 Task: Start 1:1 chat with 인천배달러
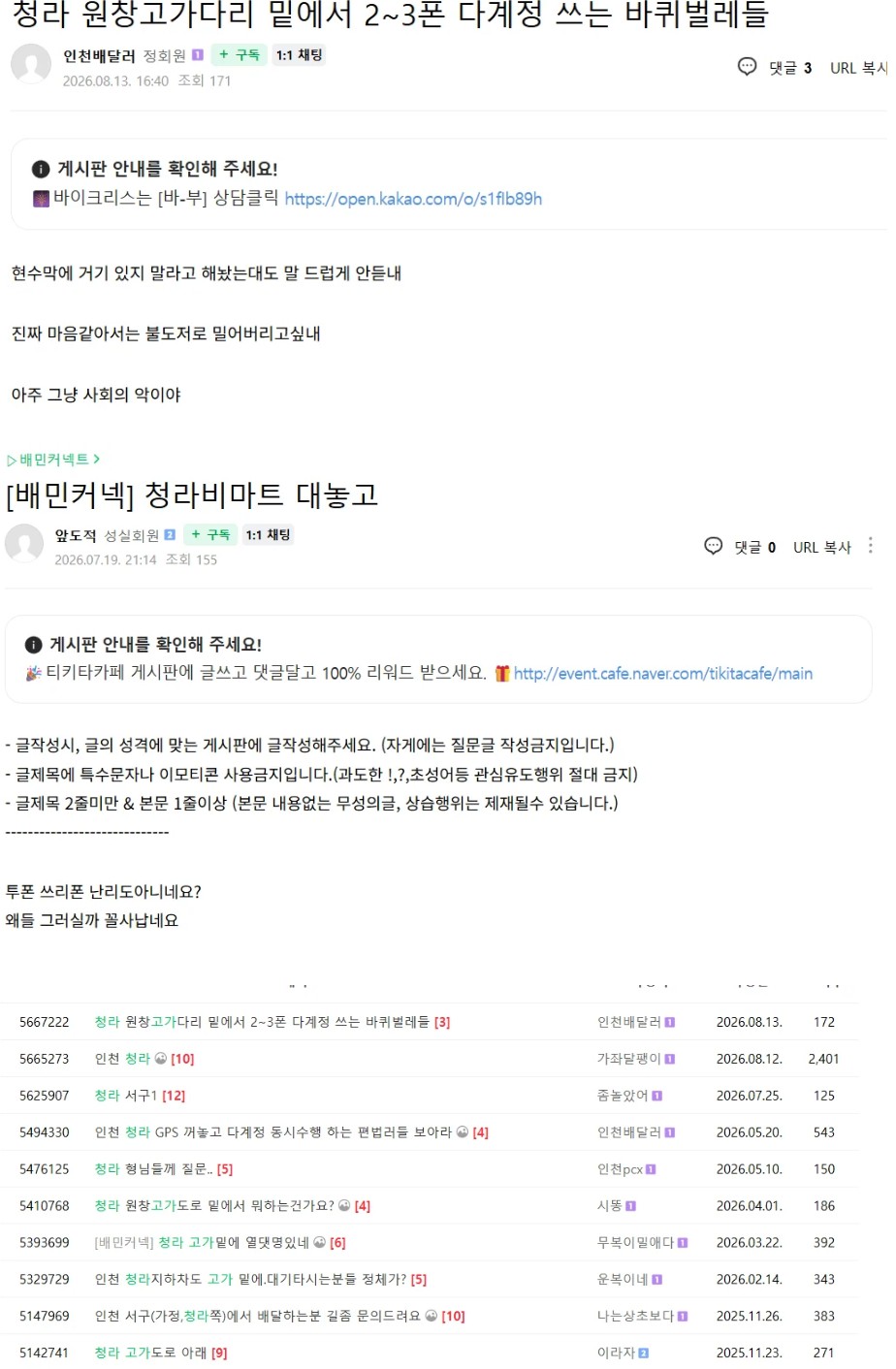coord(299,55)
